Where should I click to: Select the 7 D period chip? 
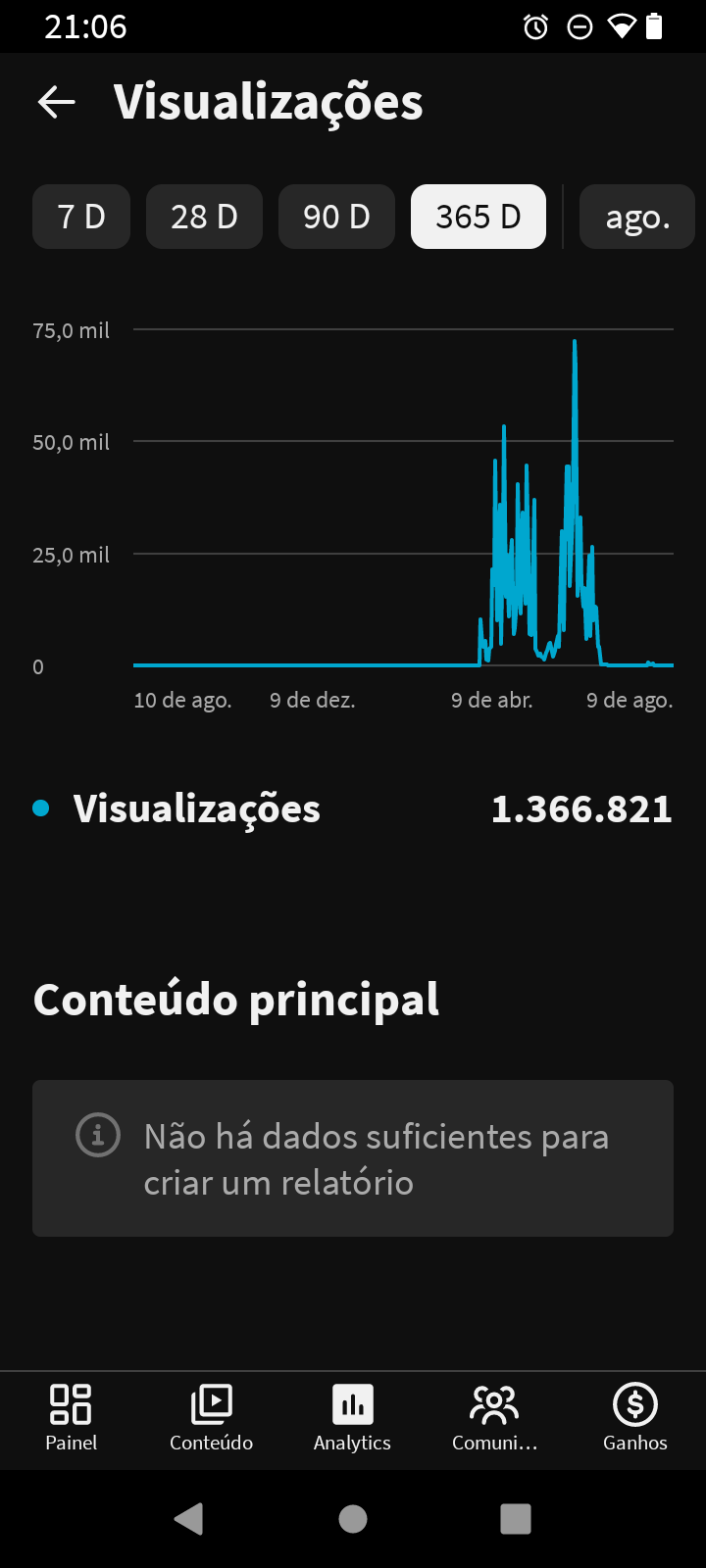81,217
